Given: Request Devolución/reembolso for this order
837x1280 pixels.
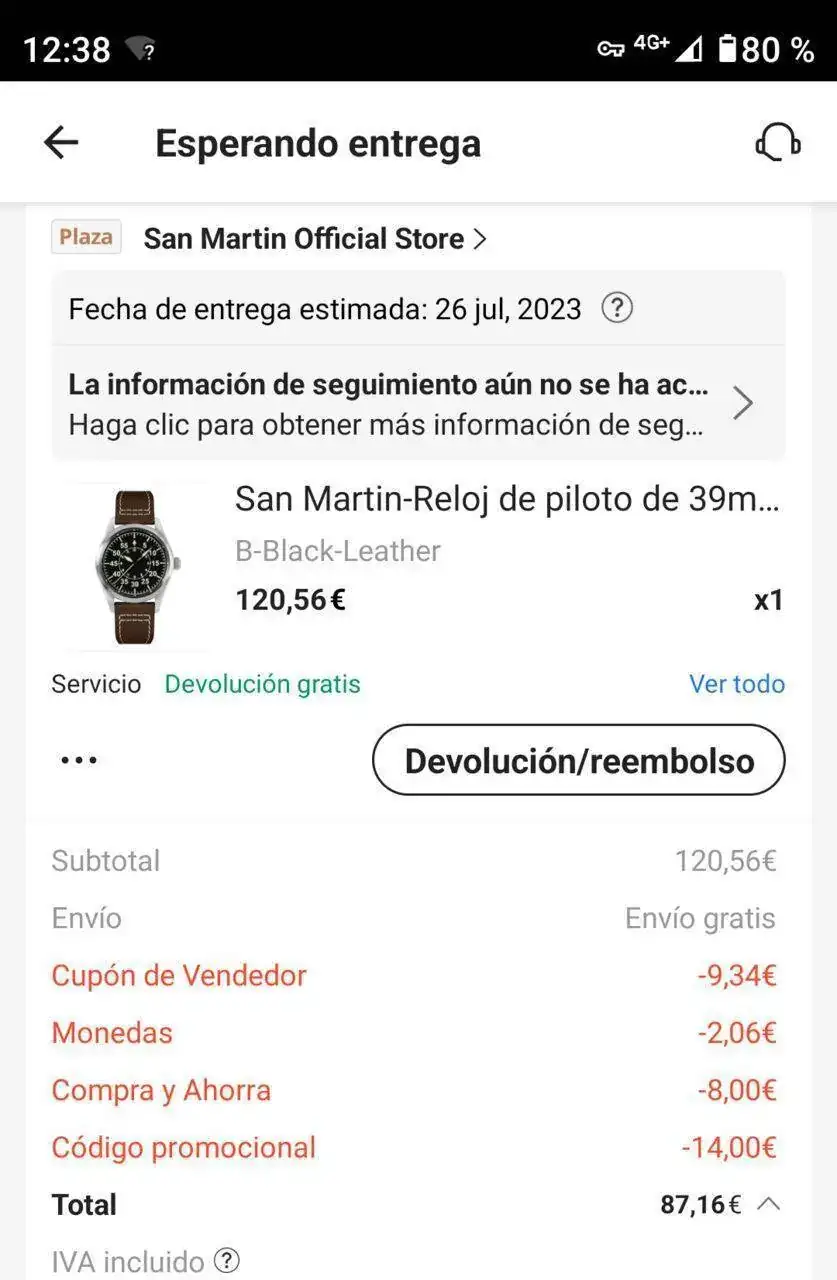Looking at the screenshot, I should coord(578,761).
